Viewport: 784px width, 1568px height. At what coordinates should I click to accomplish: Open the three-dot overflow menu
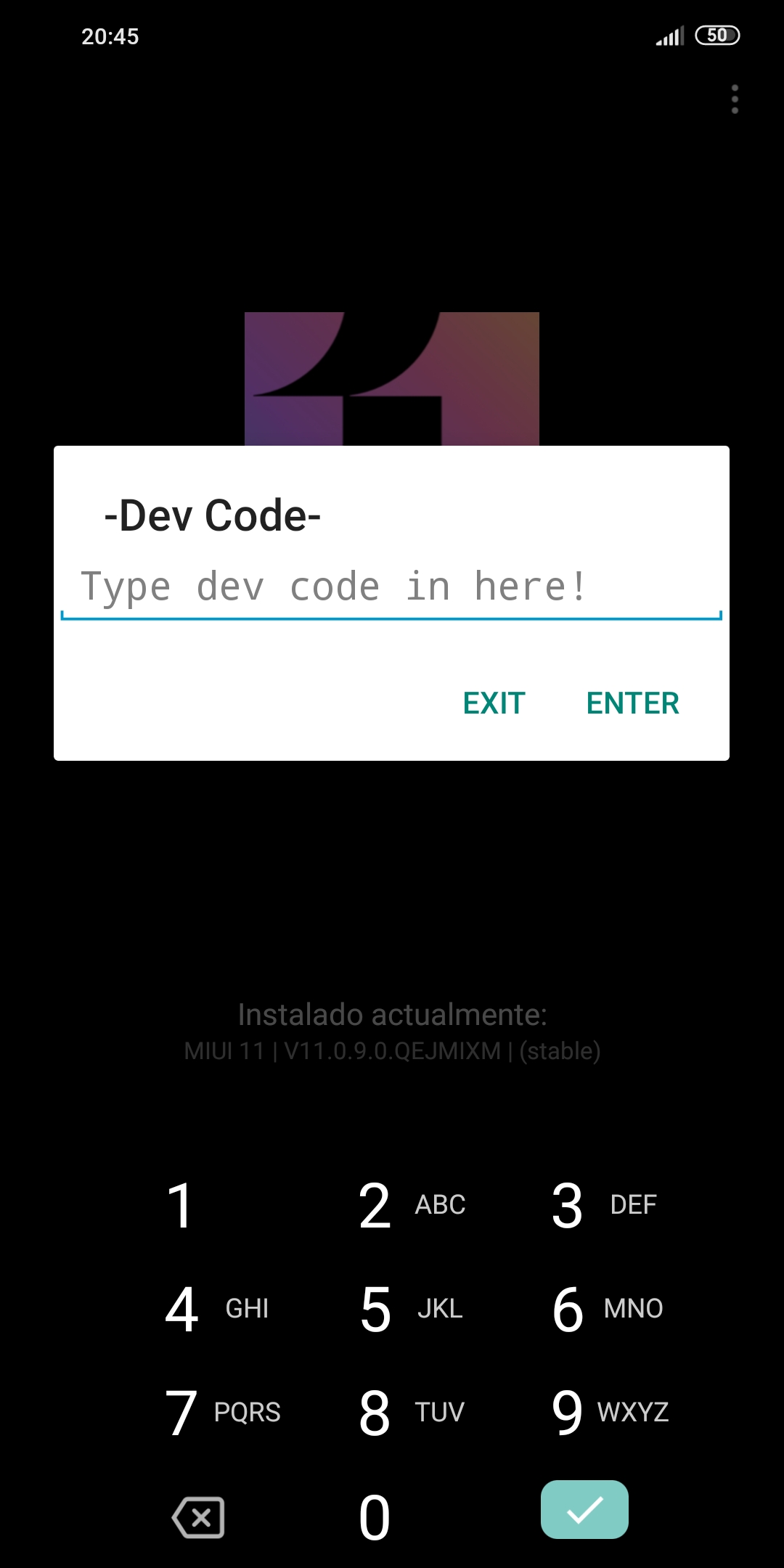735,99
